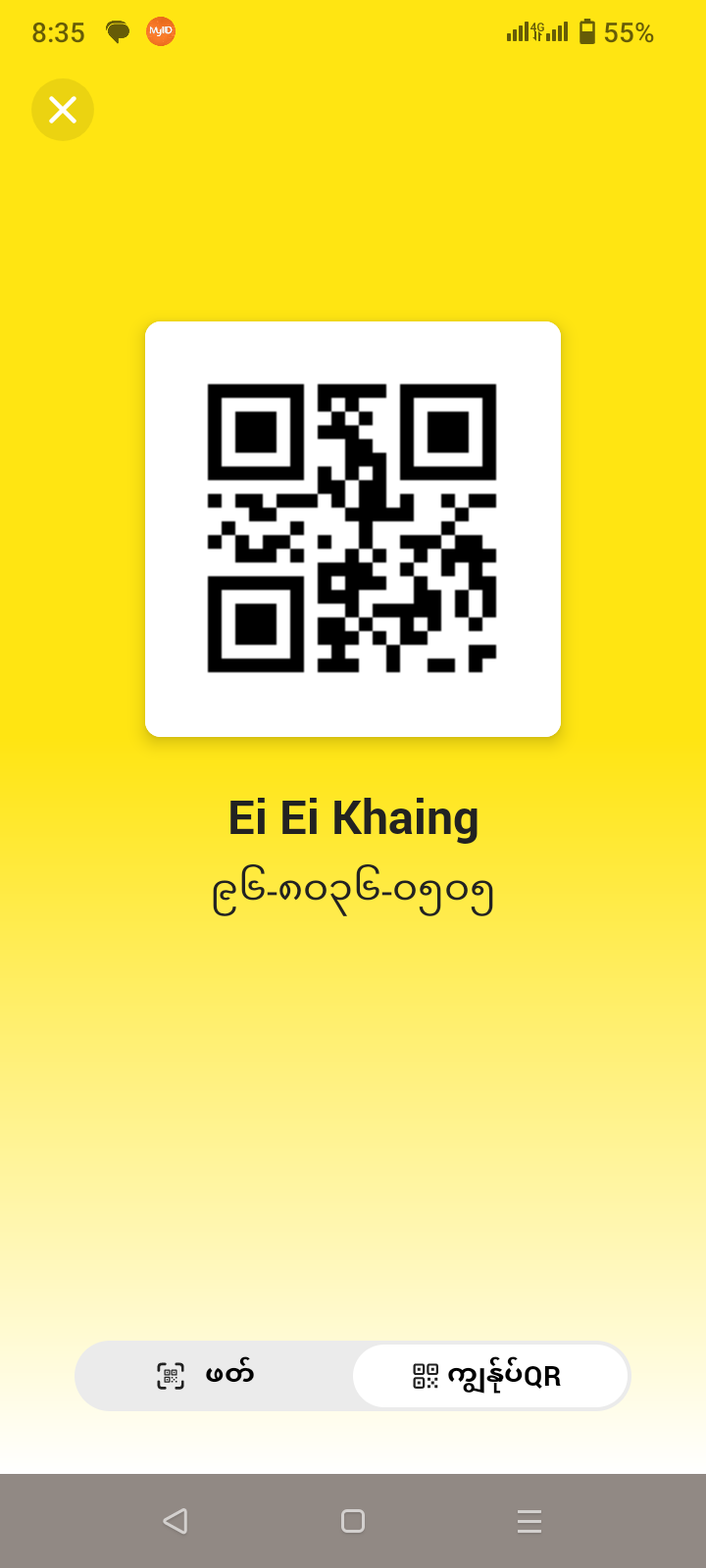This screenshot has width=706, height=1568.
Task: Close the QR code screen
Action: pos(63,110)
